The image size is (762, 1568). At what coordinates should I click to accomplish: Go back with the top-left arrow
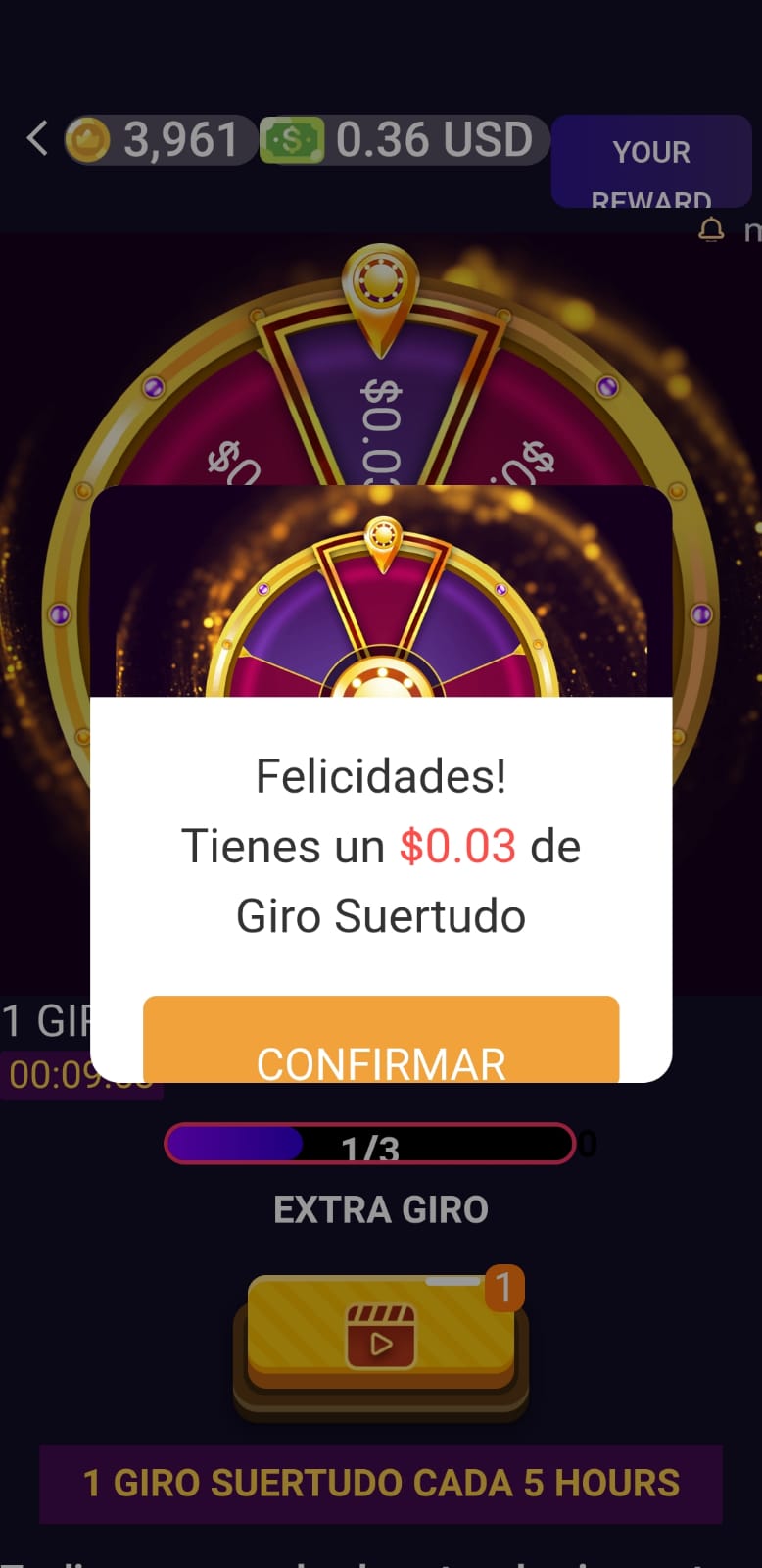[37, 138]
